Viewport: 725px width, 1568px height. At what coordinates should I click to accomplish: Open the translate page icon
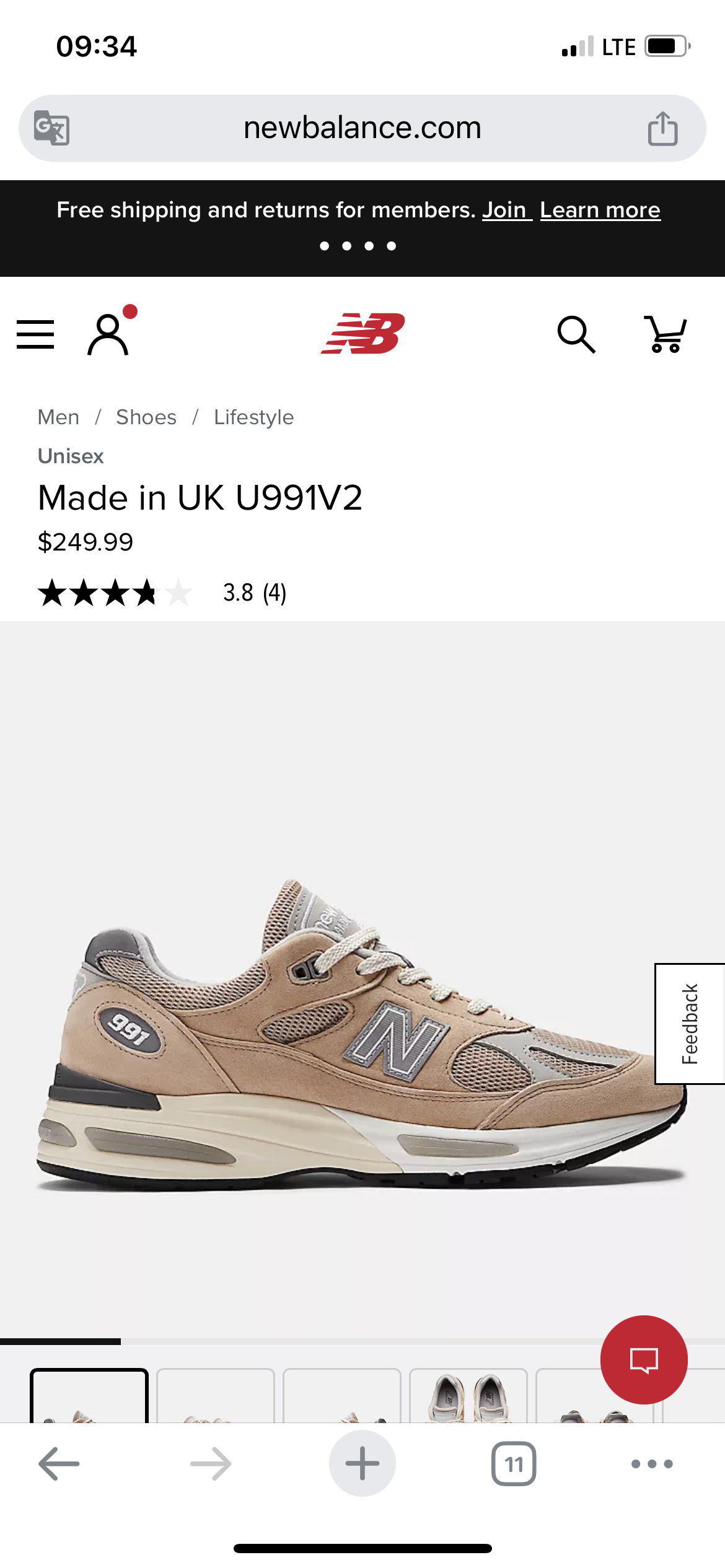point(51,128)
